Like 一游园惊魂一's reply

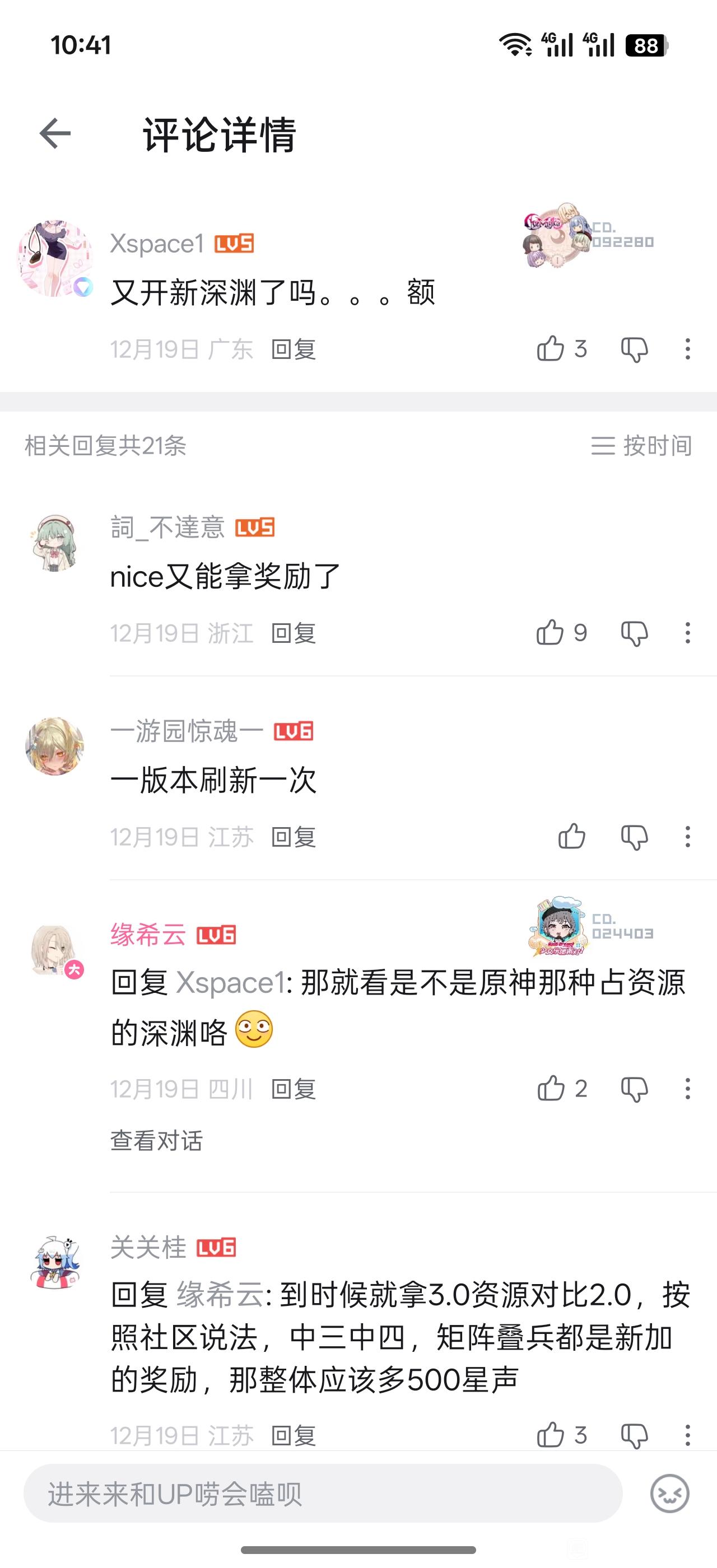tap(571, 837)
